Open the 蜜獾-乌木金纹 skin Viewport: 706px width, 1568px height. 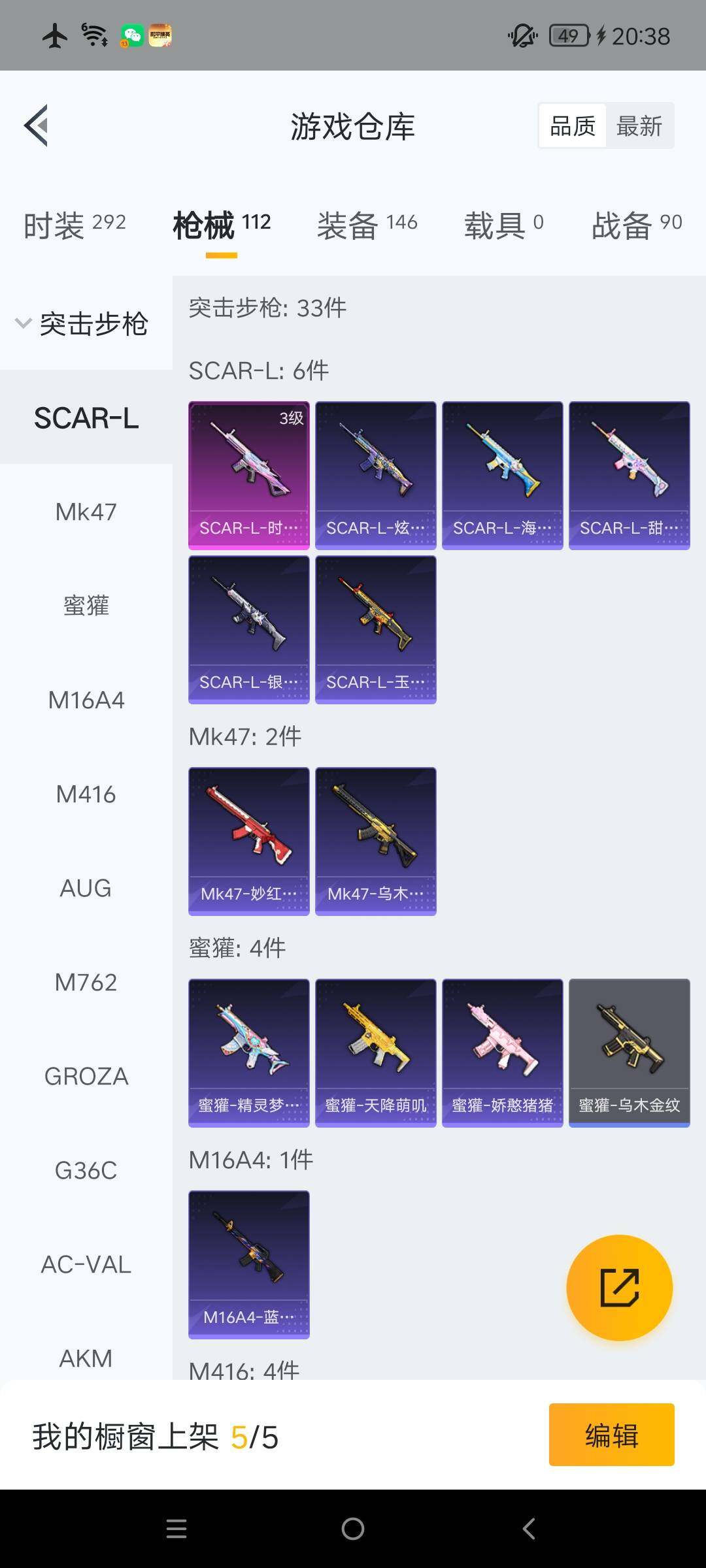(629, 1053)
